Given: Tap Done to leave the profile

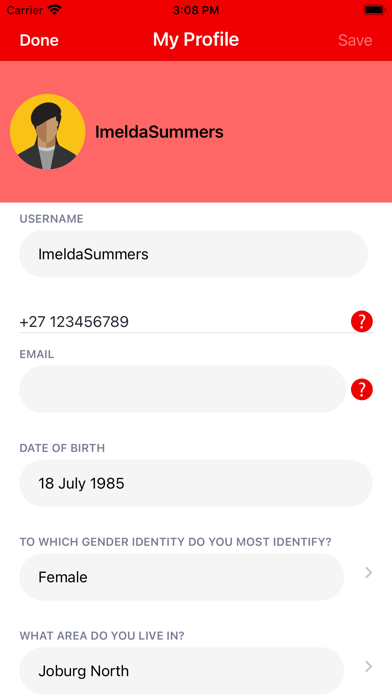Looking at the screenshot, I should click(x=39, y=40).
